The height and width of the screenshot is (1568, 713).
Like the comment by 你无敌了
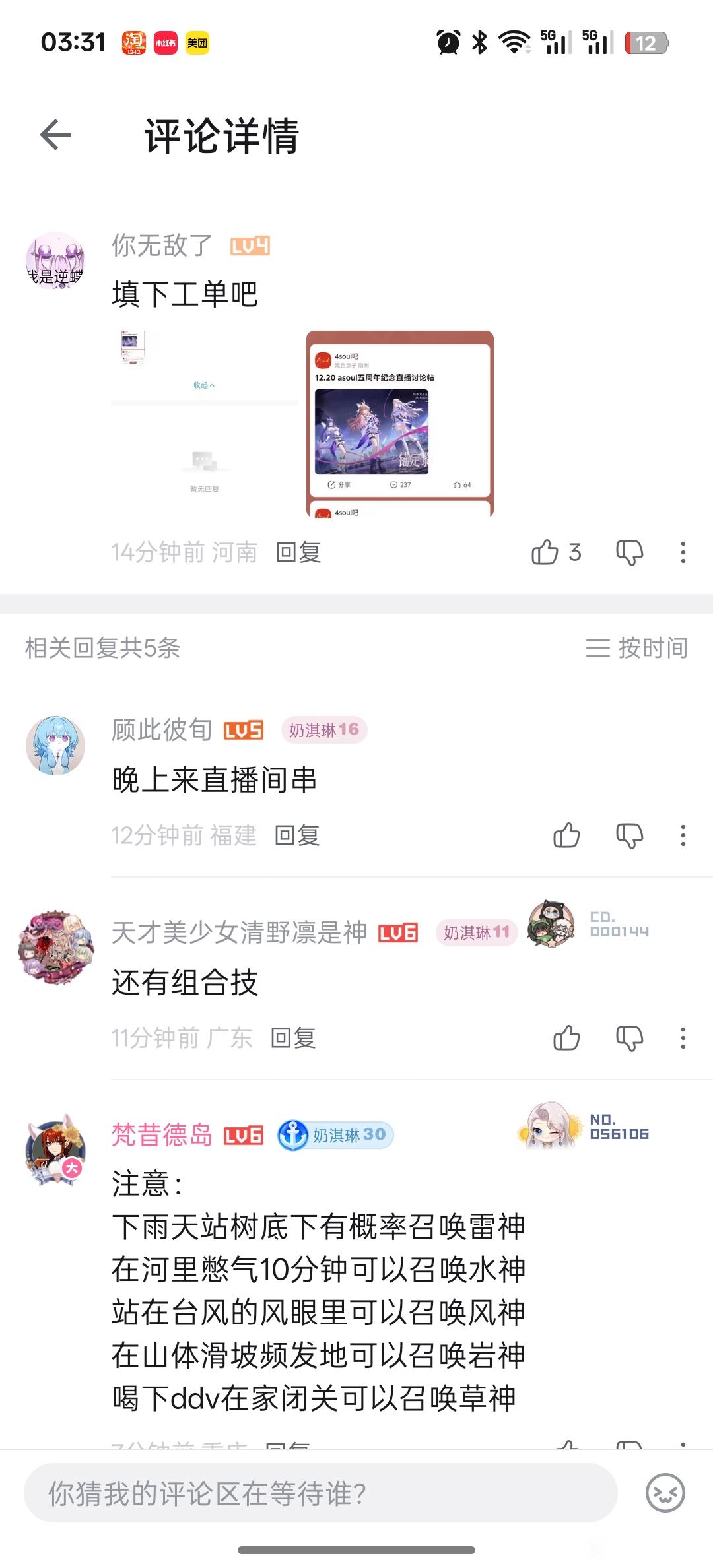[x=545, y=552]
